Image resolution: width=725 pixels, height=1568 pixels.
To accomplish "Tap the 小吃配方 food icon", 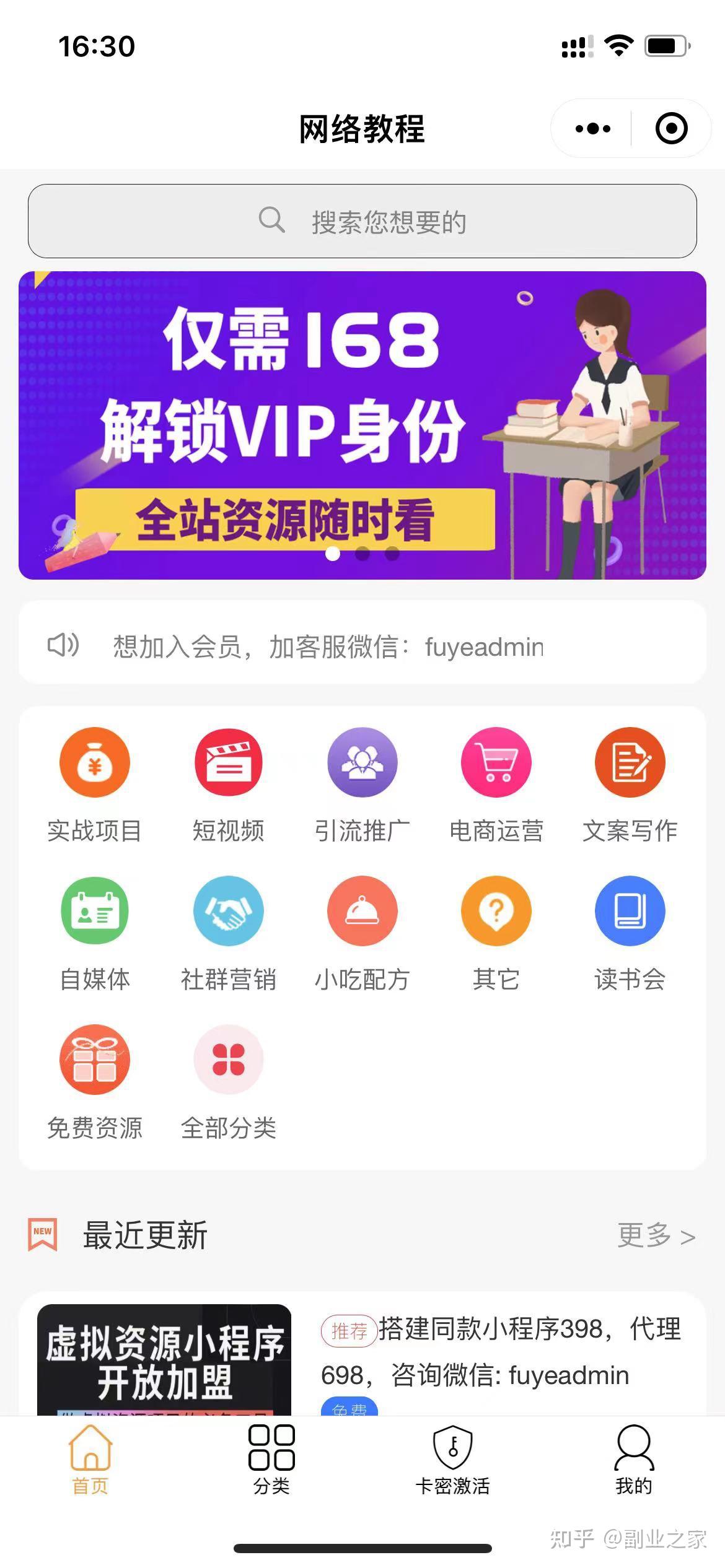I will (362, 912).
